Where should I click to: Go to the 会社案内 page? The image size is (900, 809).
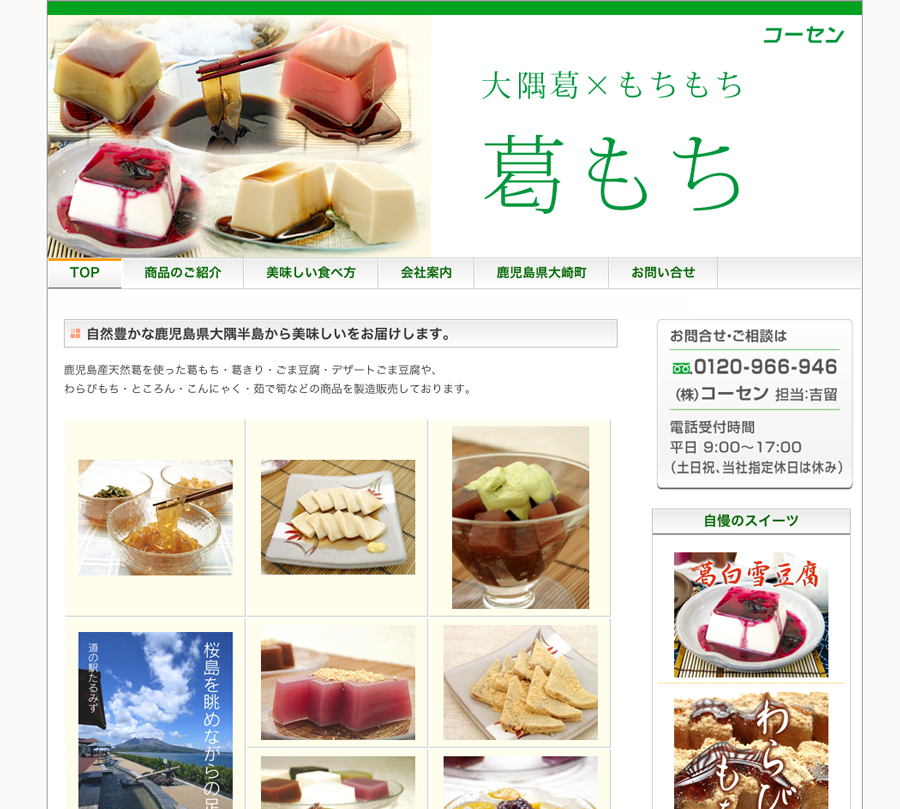click(x=426, y=273)
